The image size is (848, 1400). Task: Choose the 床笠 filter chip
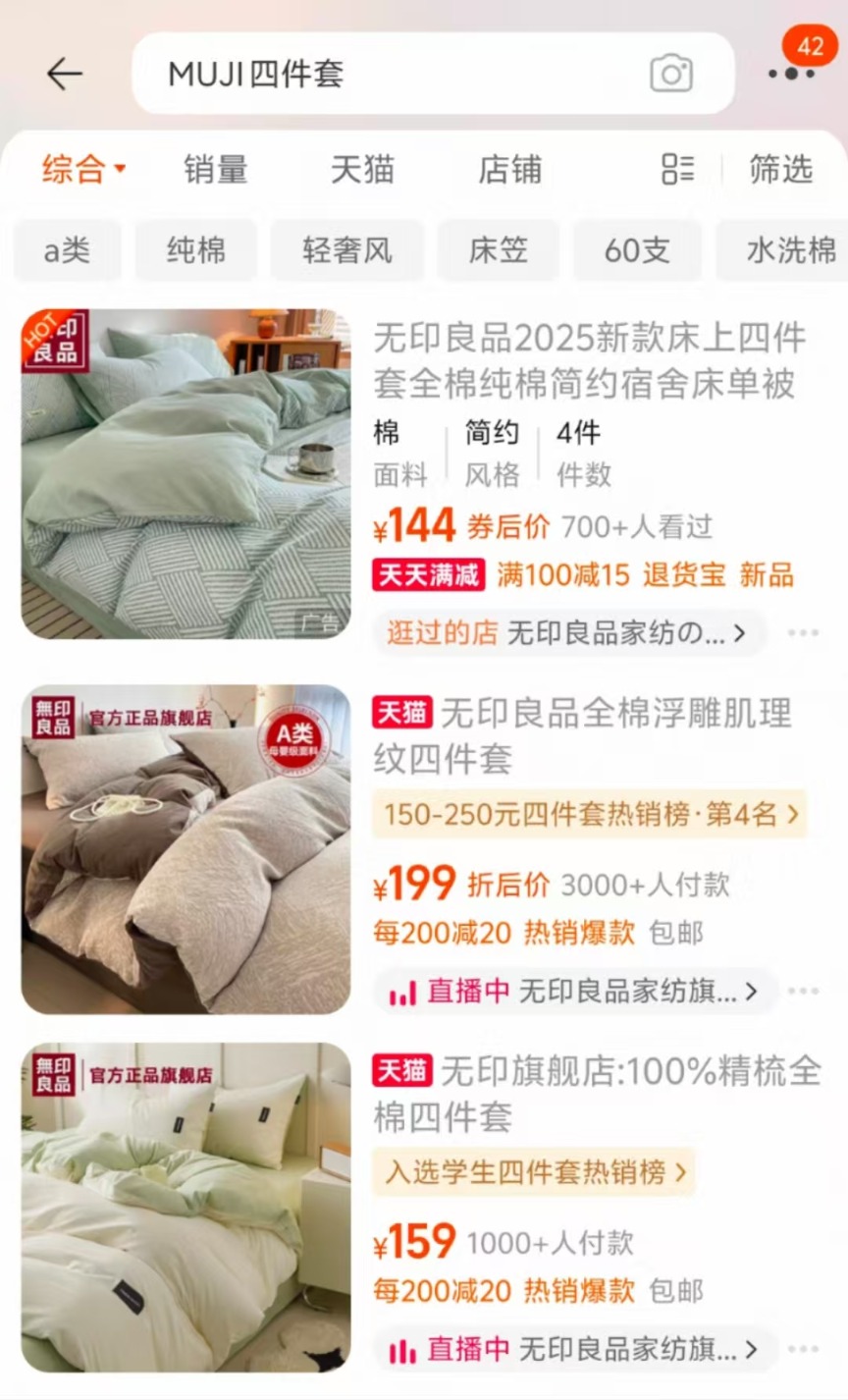click(499, 250)
